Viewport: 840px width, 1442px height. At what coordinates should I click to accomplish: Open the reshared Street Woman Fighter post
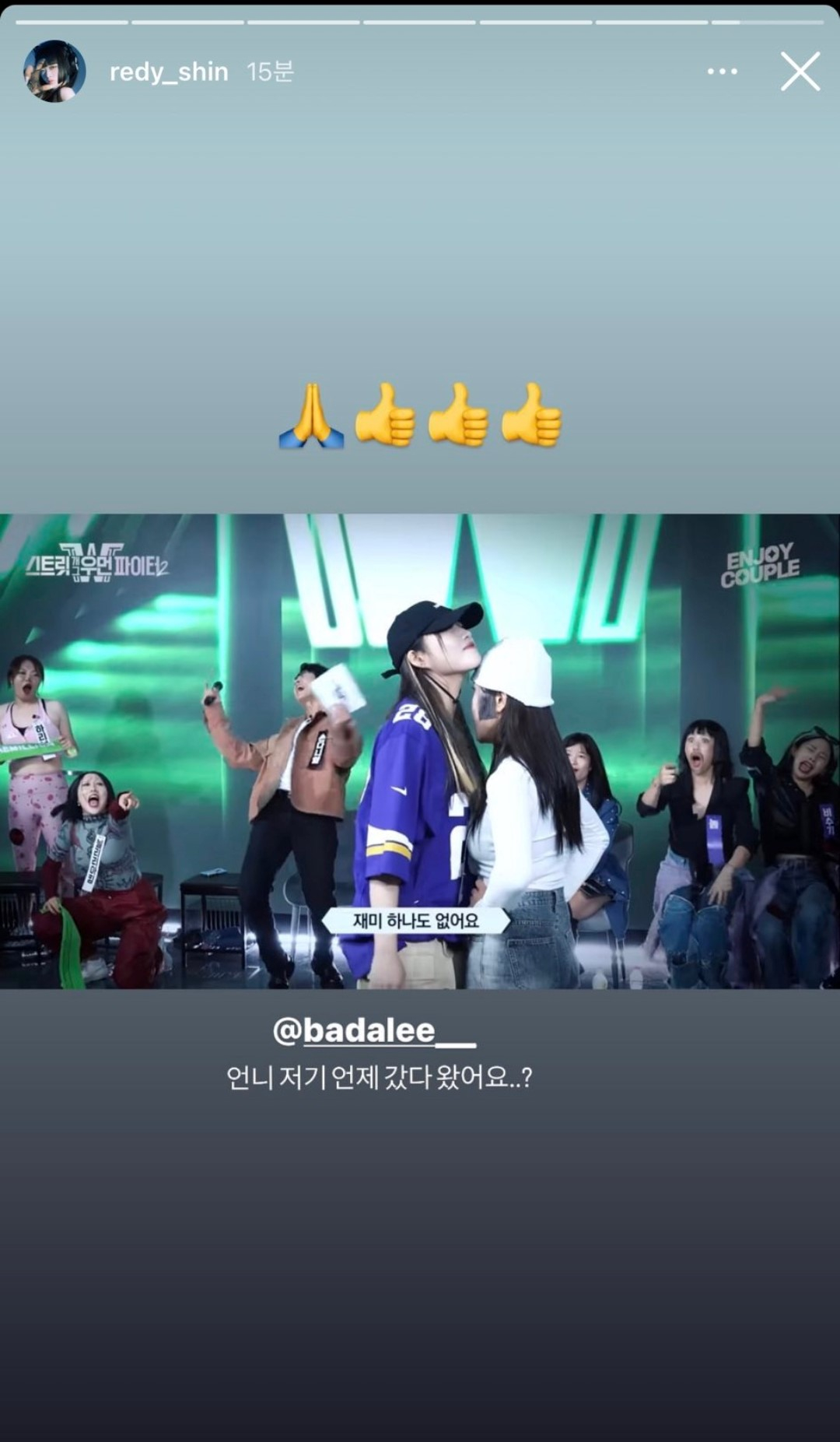pyautogui.click(x=420, y=751)
